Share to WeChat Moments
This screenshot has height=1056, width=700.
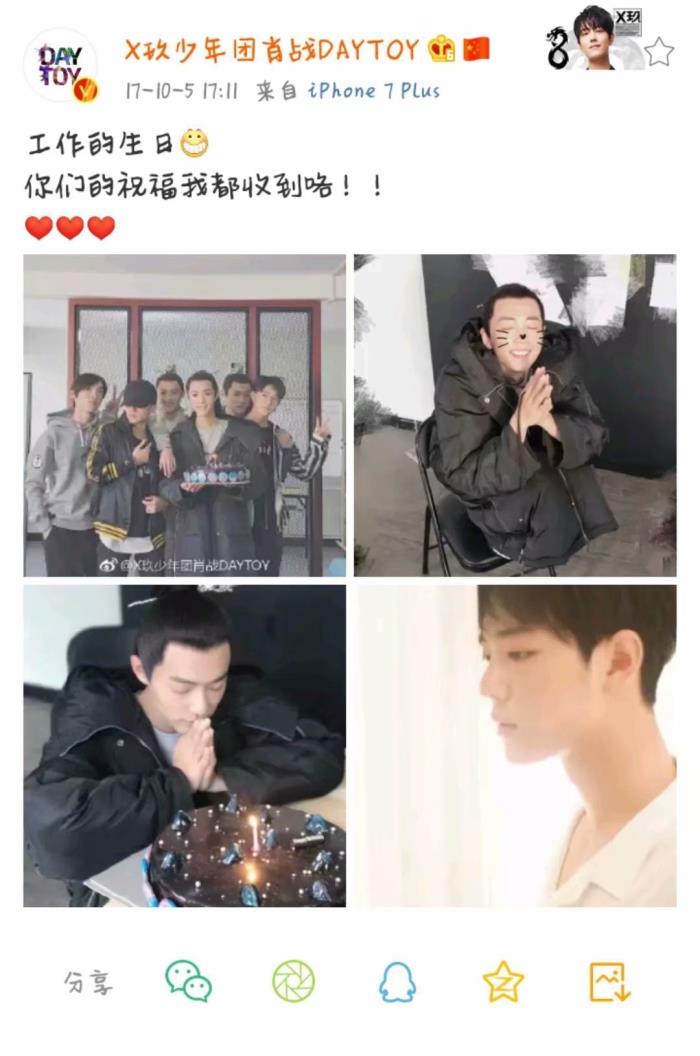click(x=293, y=981)
